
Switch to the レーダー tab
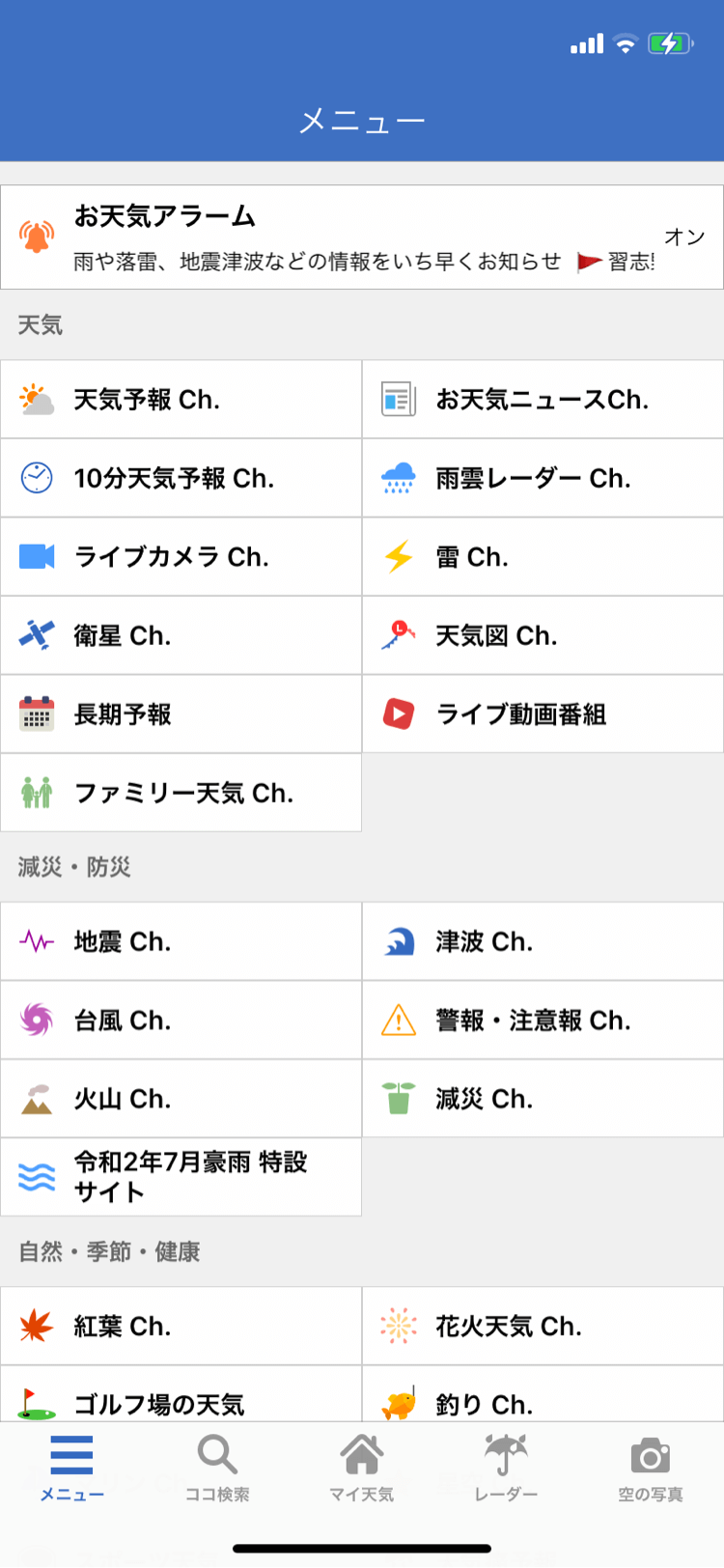507,1468
